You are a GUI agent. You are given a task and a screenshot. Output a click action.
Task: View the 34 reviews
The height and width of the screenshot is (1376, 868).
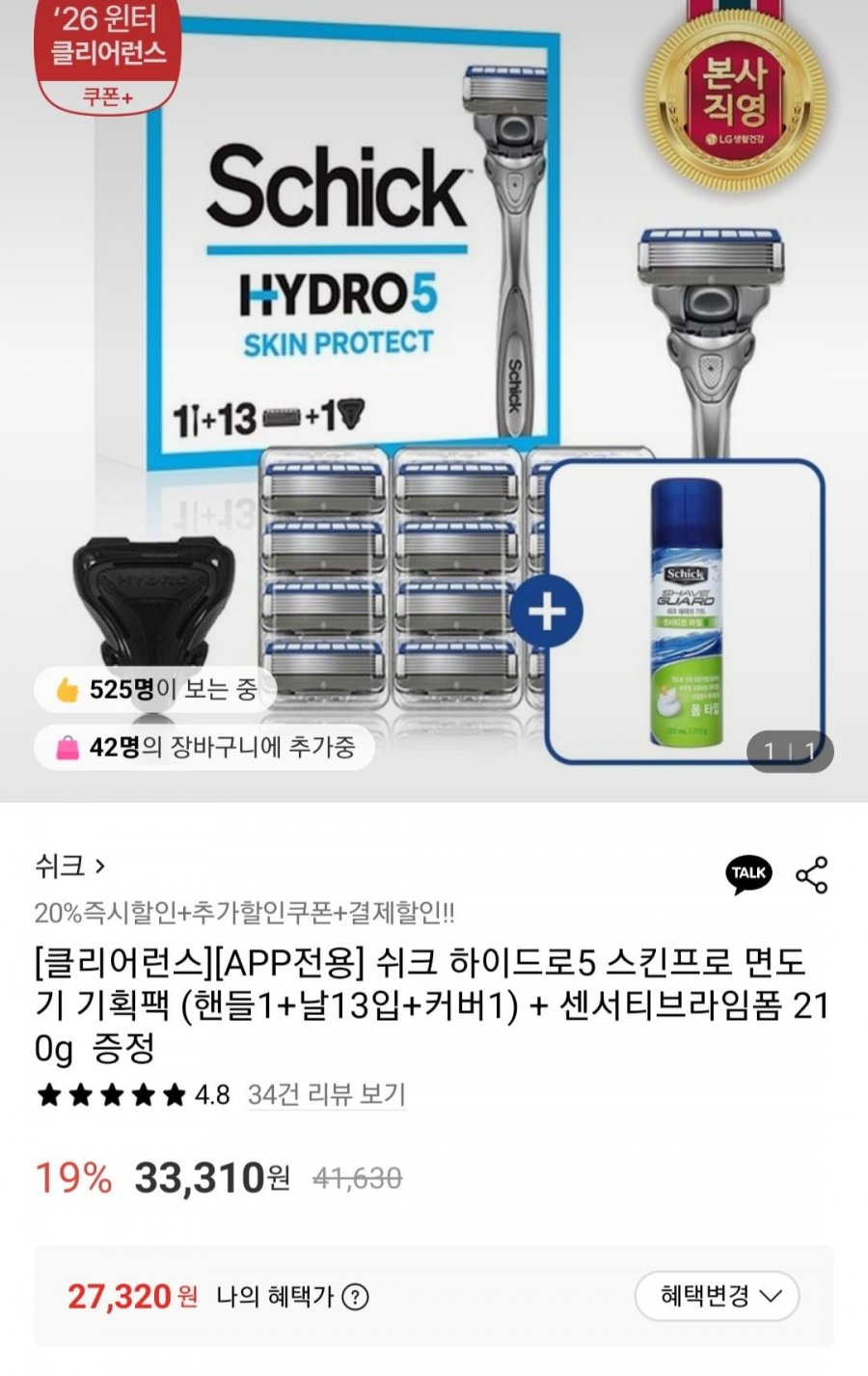pos(326,1094)
